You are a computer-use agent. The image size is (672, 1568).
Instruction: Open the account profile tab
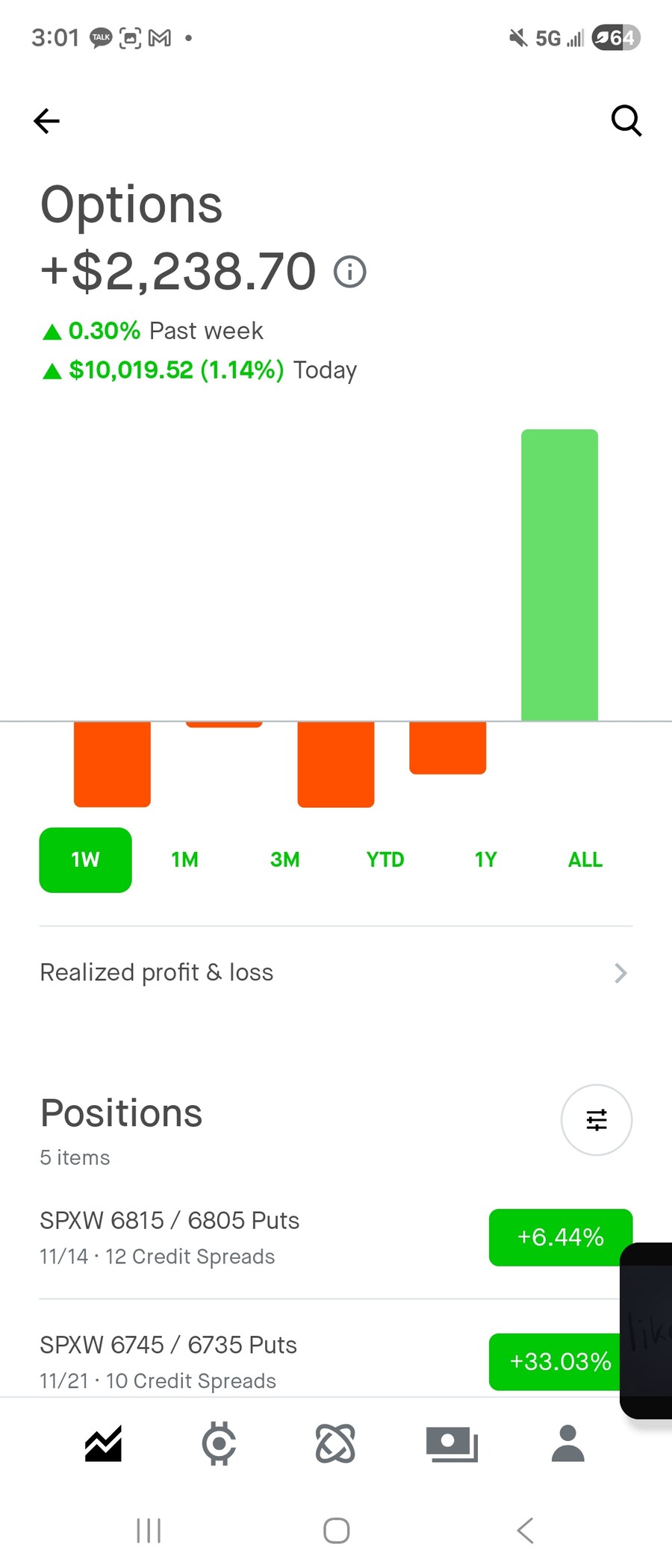(567, 1443)
